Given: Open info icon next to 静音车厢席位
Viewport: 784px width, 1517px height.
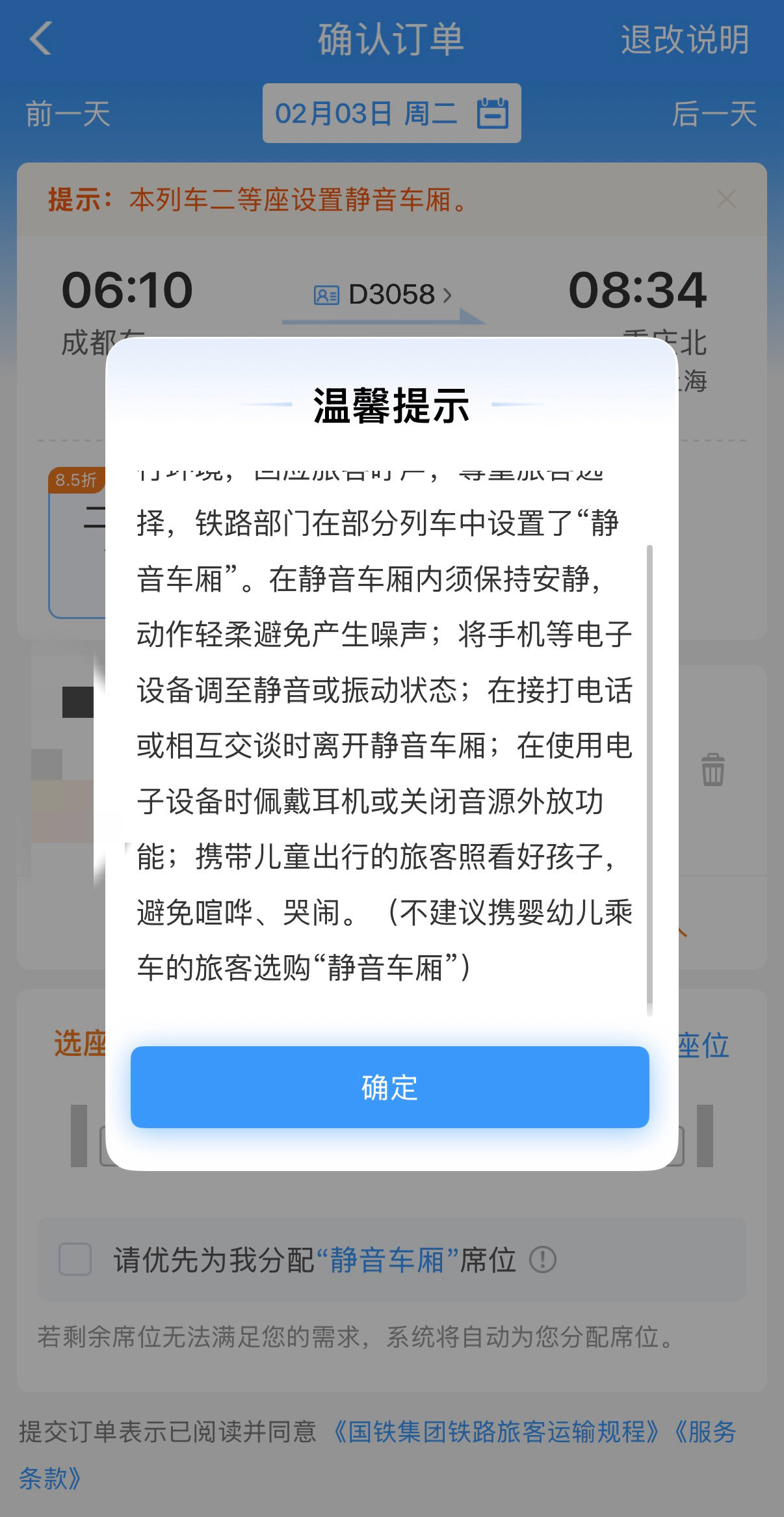Looking at the screenshot, I should 542,1260.
